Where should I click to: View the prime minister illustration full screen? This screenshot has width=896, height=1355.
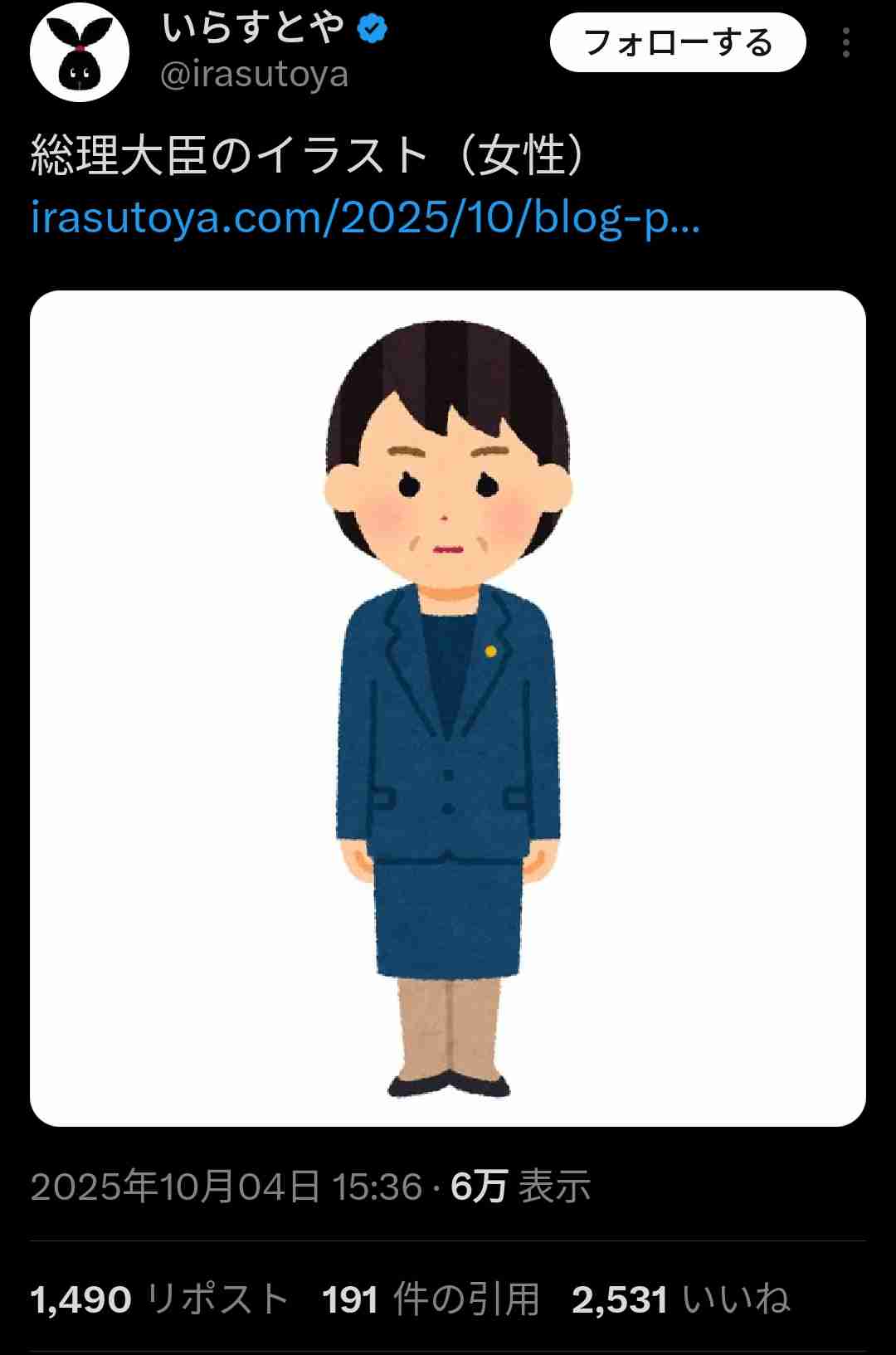[x=448, y=708]
